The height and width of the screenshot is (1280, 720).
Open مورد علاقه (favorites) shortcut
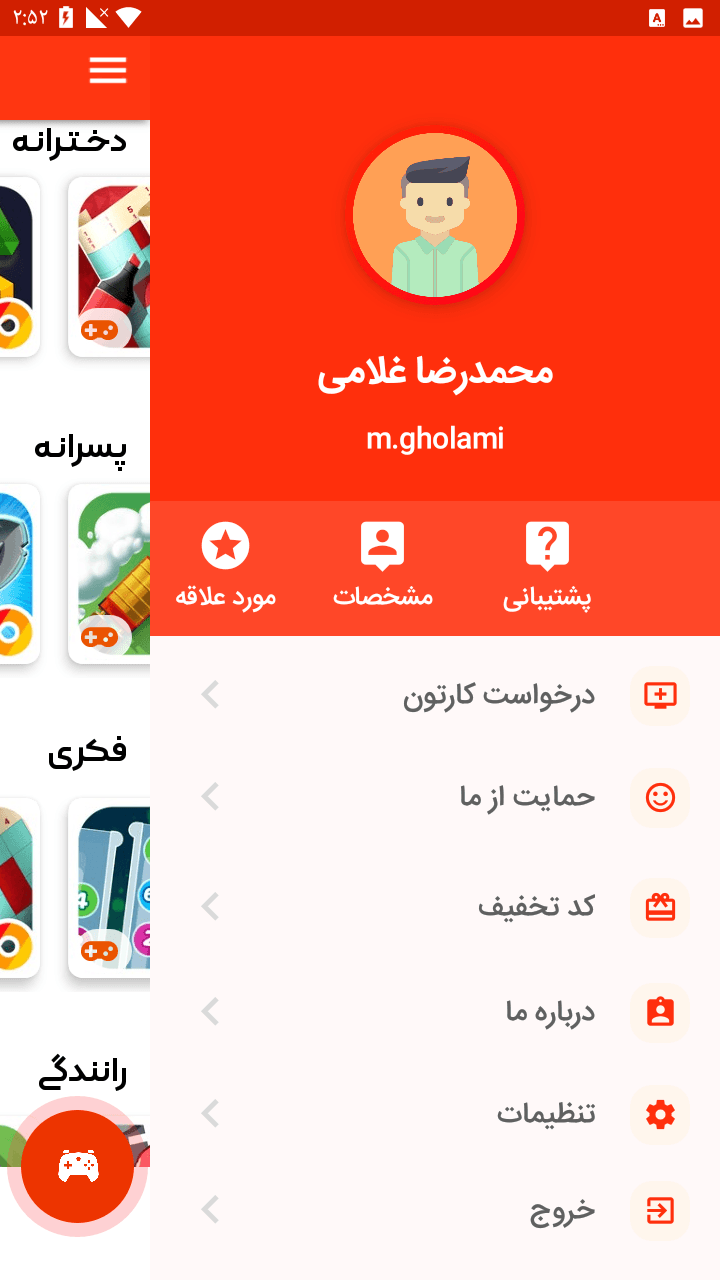pyautogui.click(x=226, y=567)
